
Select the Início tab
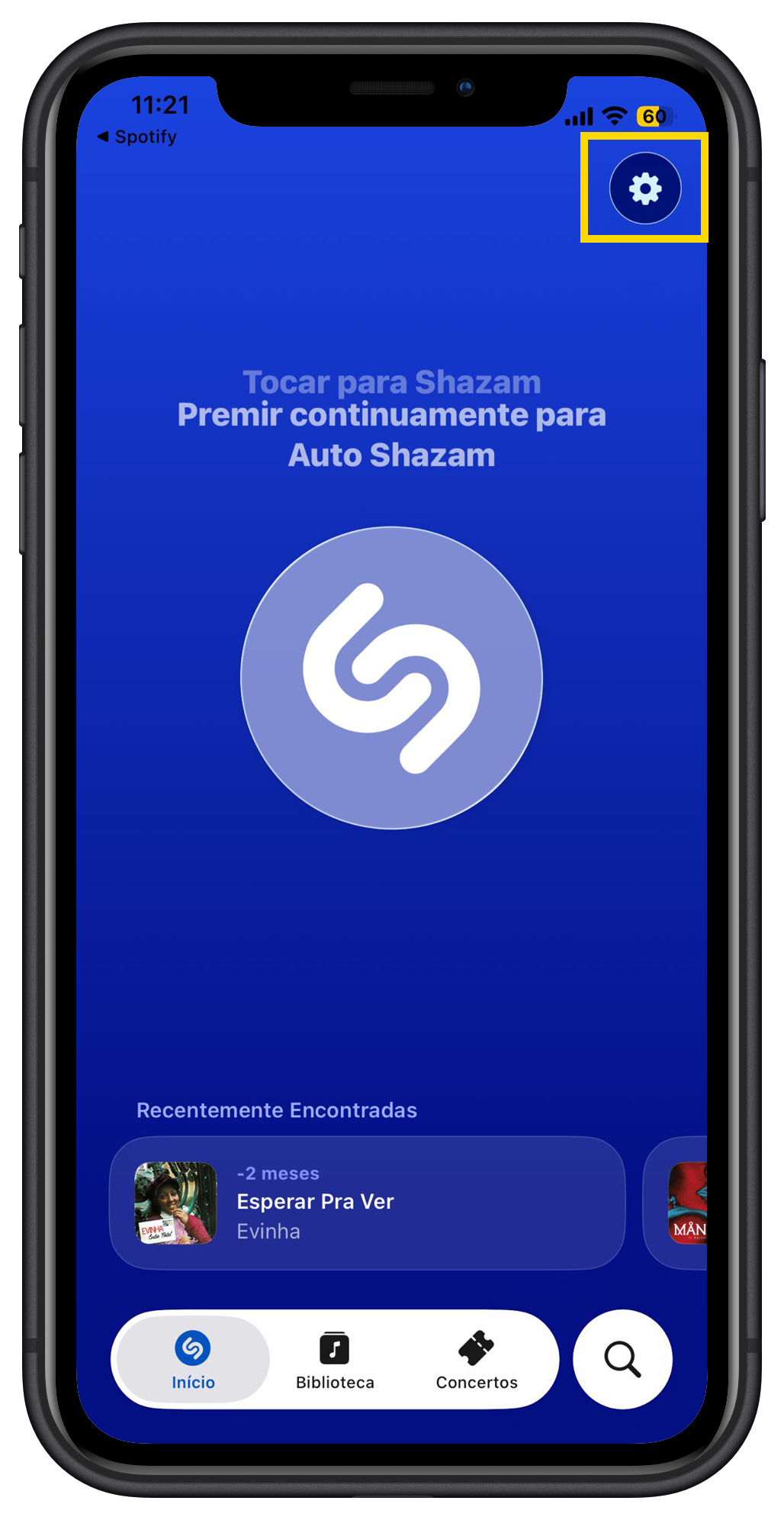coord(193,1360)
